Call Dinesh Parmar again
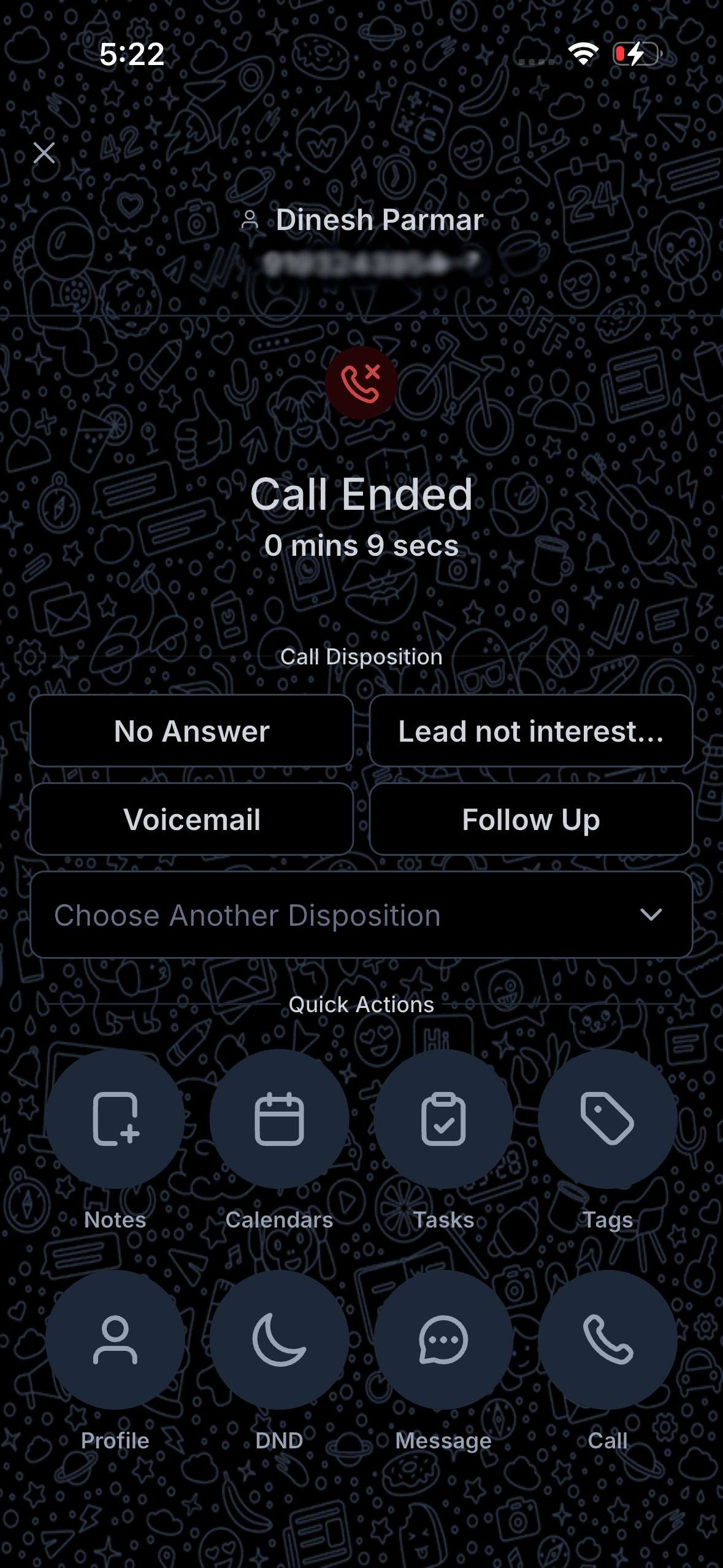This screenshot has height=1568, width=723. pos(608,1339)
